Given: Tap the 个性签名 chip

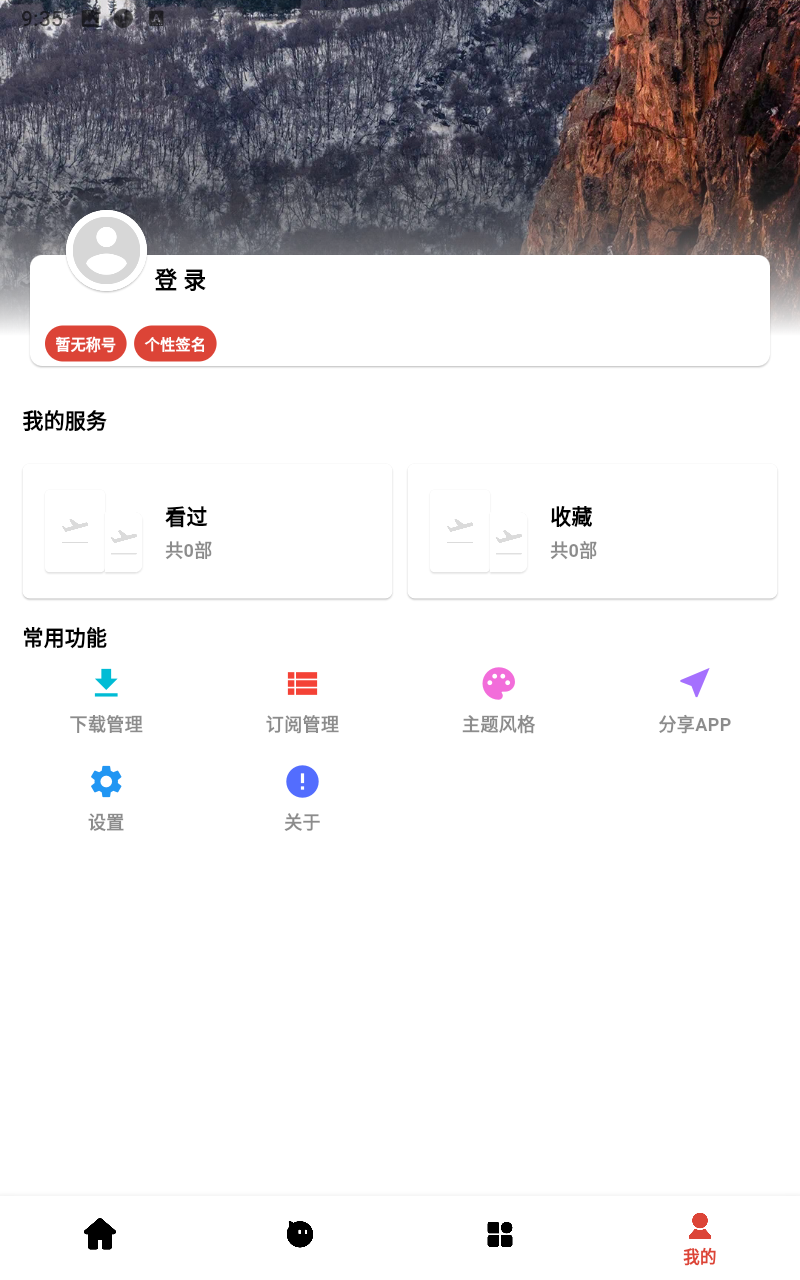Looking at the screenshot, I should (175, 344).
